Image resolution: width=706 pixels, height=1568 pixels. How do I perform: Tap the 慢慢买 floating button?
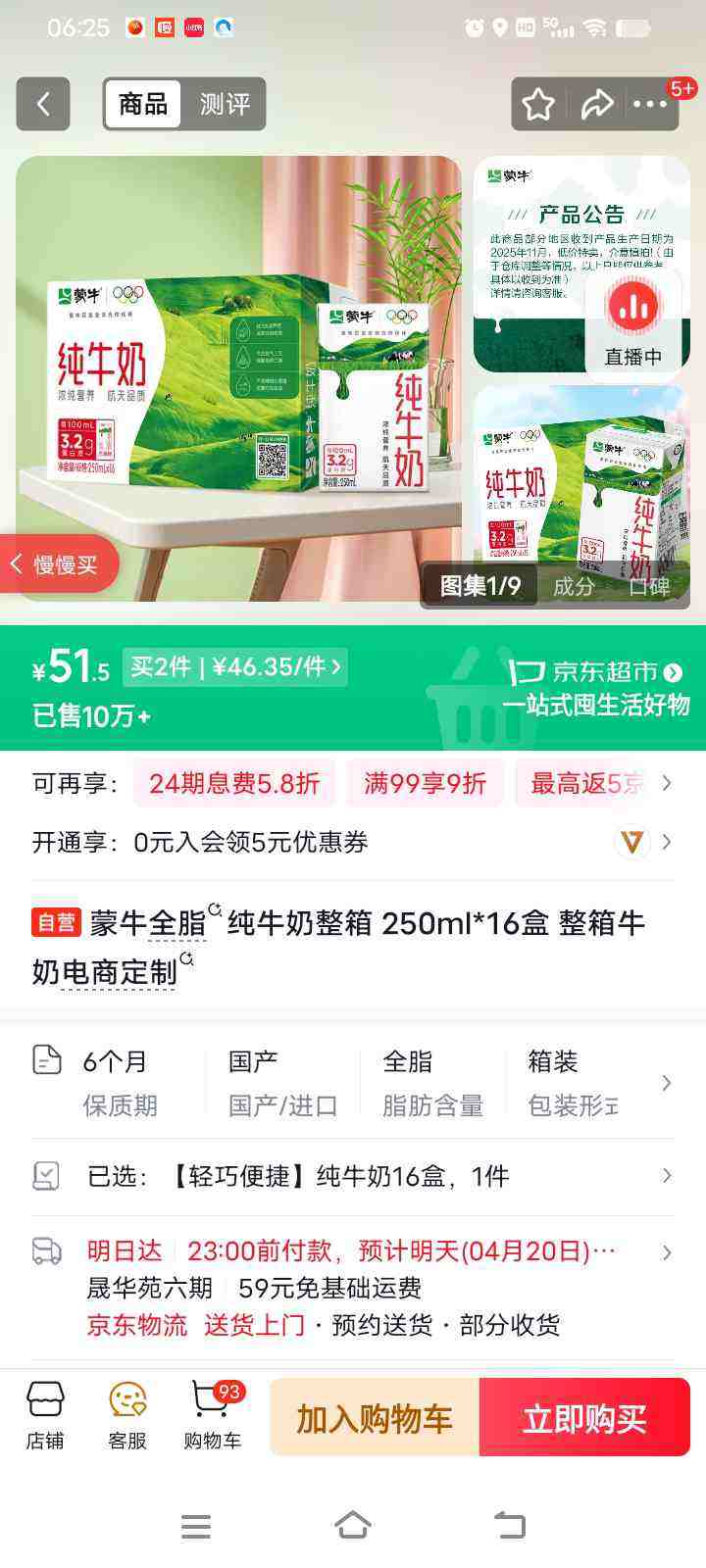click(x=59, y=563)
